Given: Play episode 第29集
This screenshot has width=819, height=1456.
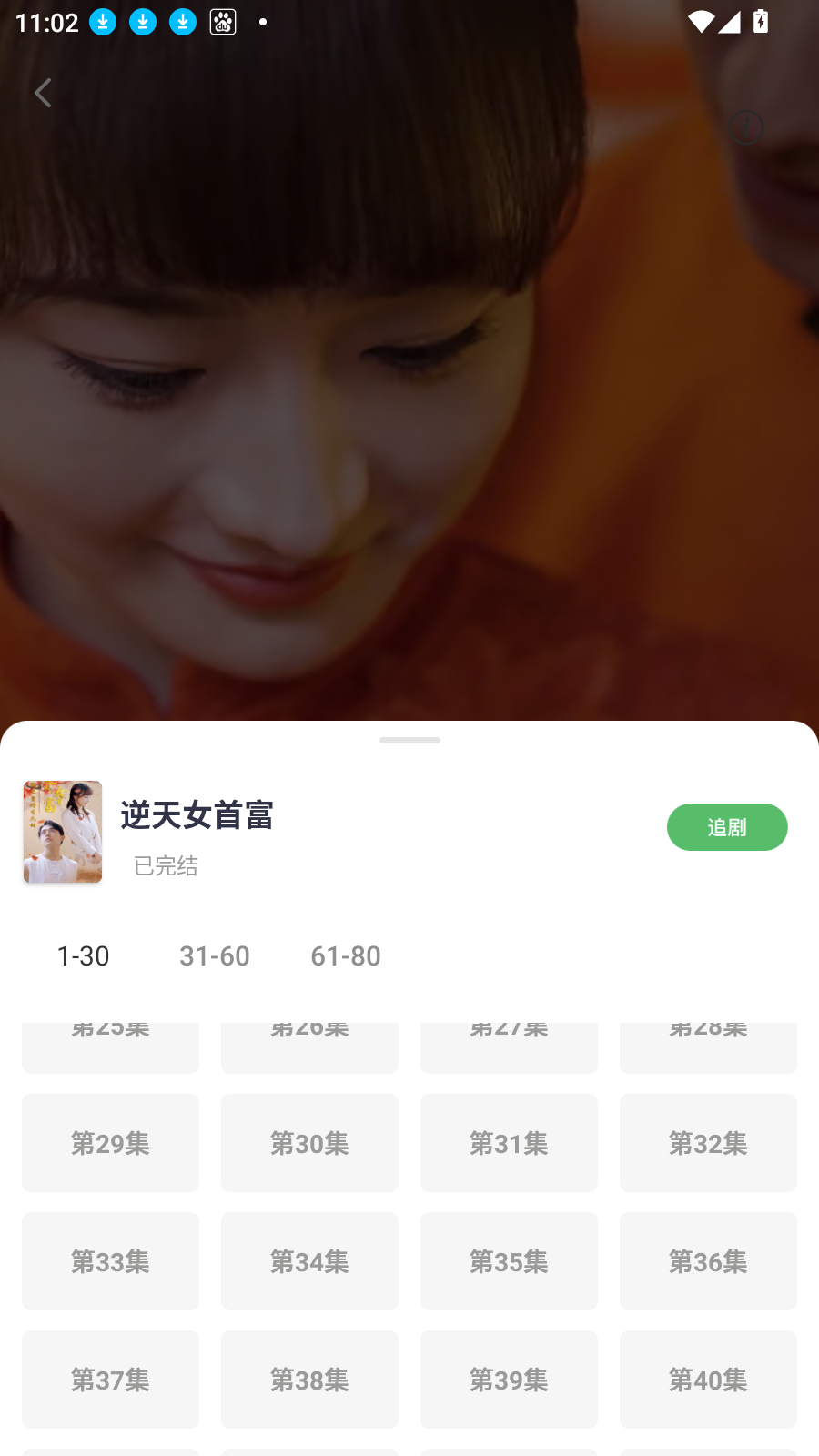Looking at the screenshot, I should [x=110, y=1143].
